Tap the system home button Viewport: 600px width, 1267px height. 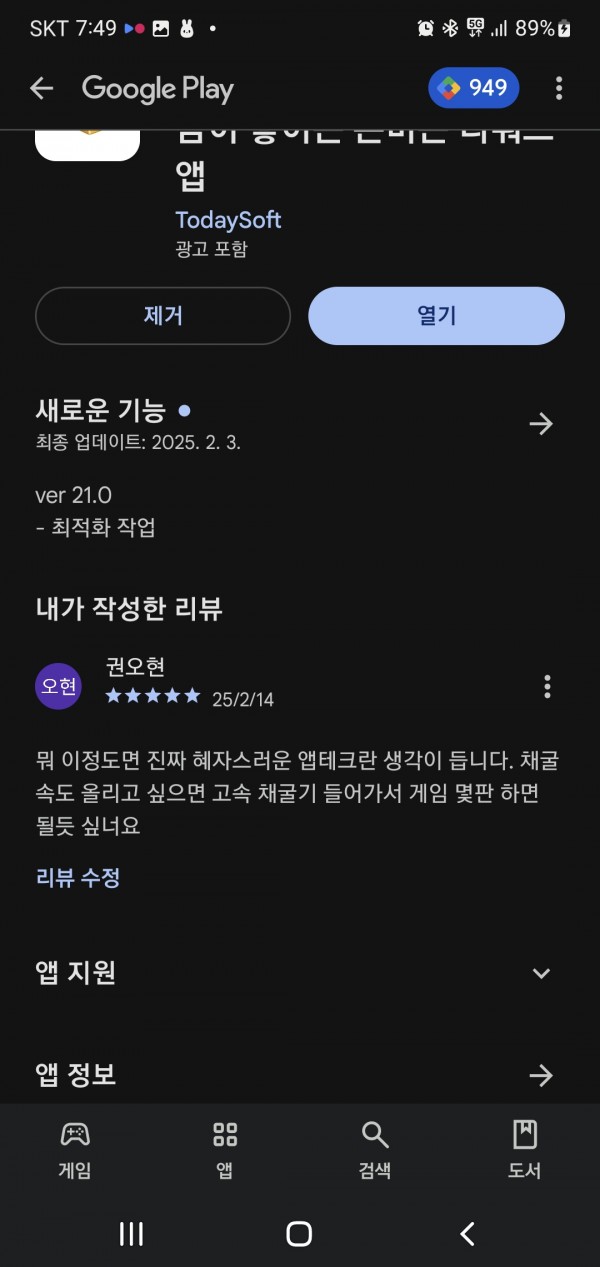point(299,1233)
